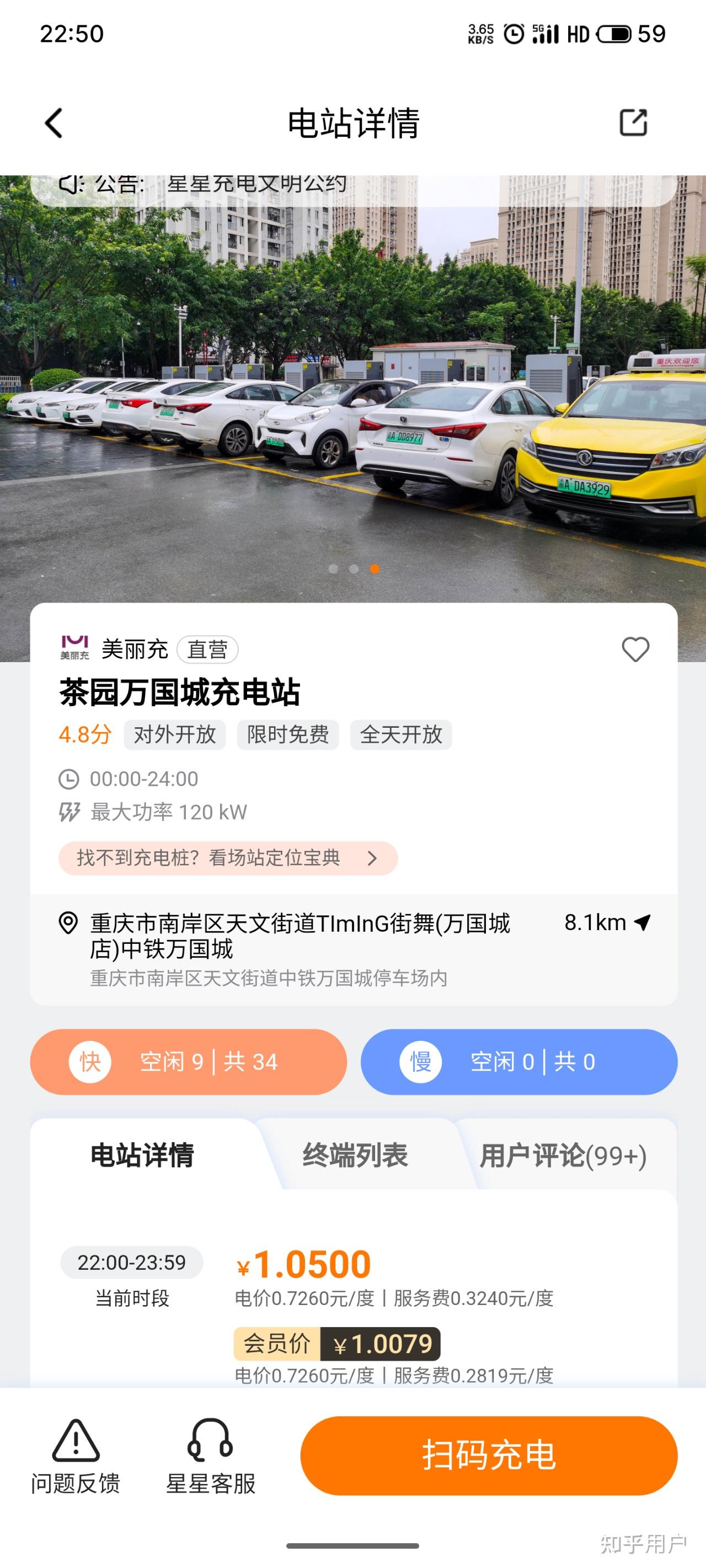Report an issue via 问题反馈
The height and width of the screenshot is (1568, 706).
pyautogui.click(x=76, y=1457)
